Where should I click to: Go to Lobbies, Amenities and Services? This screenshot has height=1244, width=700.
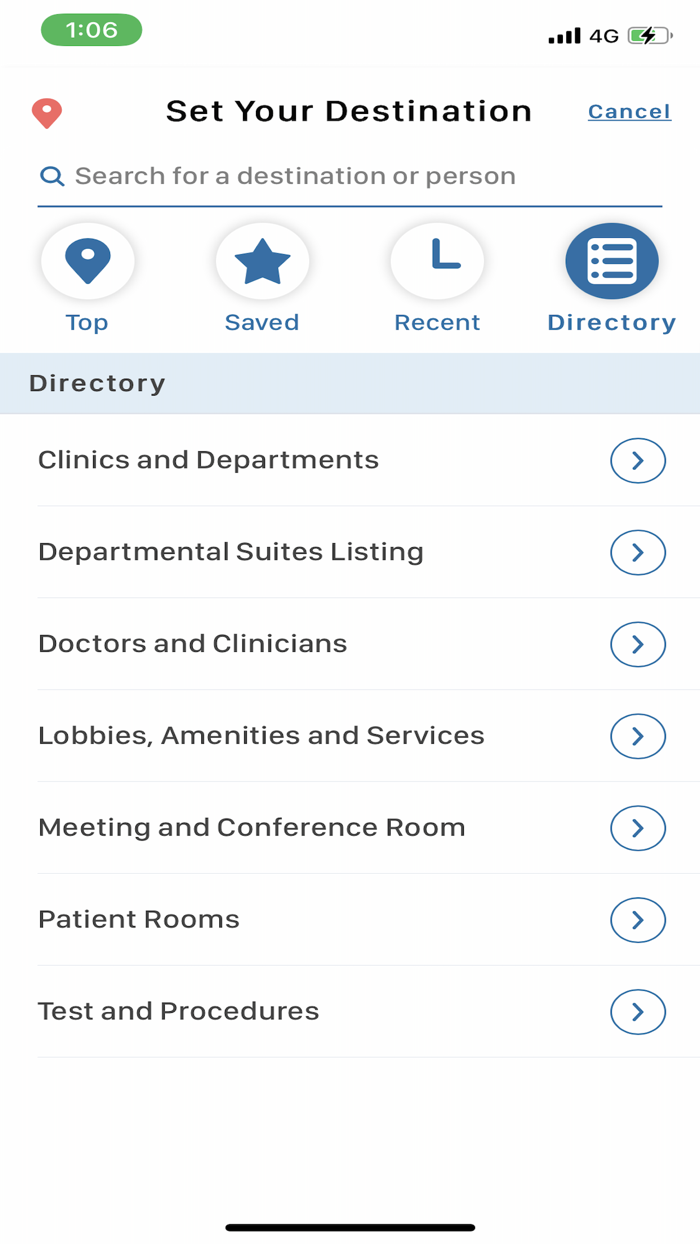350,736
